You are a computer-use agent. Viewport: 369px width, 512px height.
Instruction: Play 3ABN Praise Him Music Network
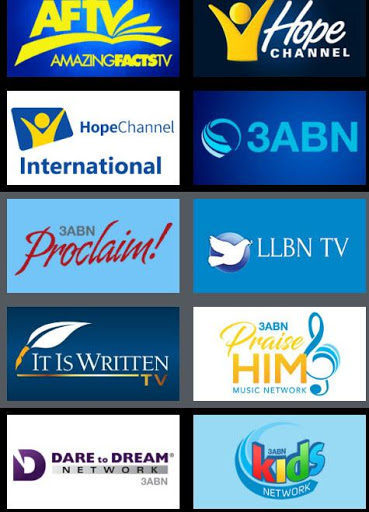pos(279,354)
